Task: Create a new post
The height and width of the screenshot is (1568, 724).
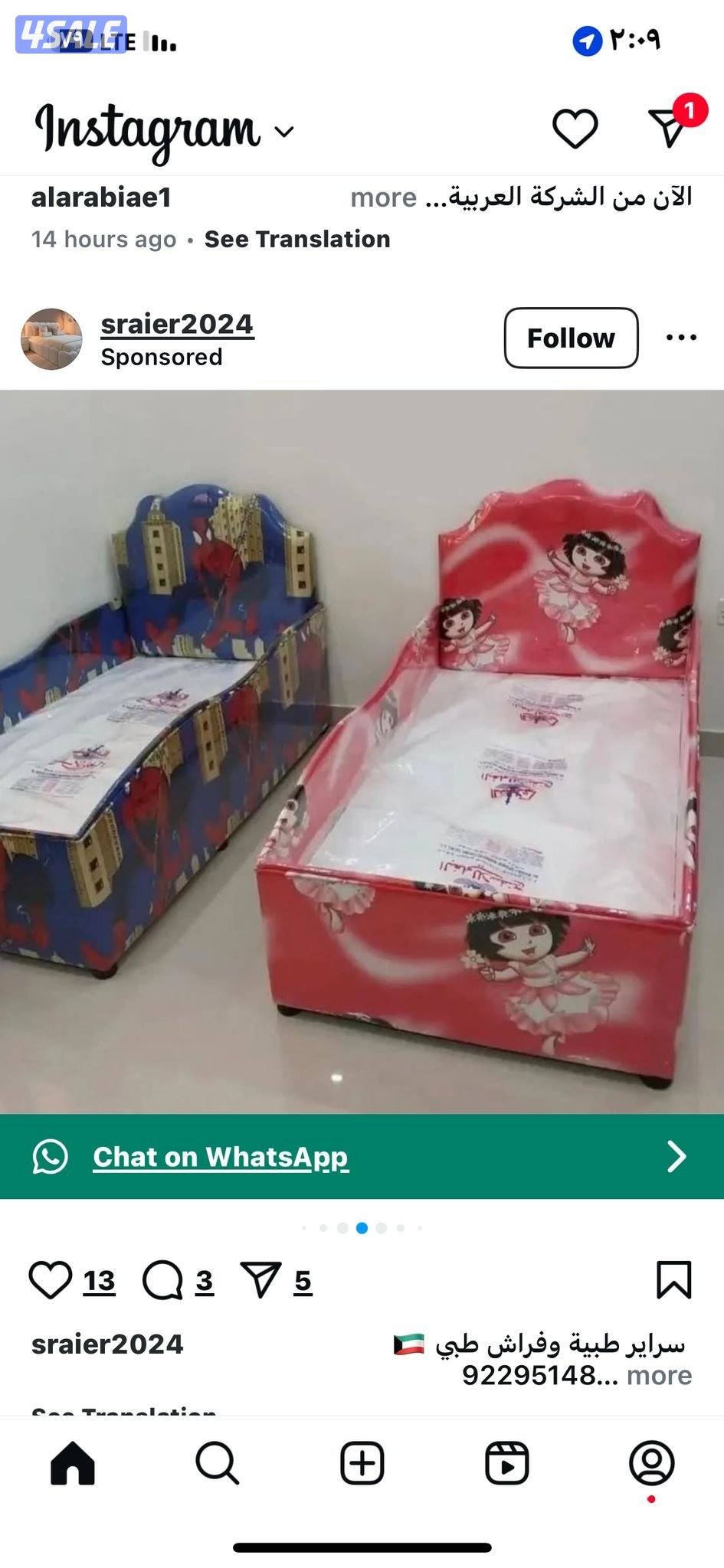Action: 362,1463
